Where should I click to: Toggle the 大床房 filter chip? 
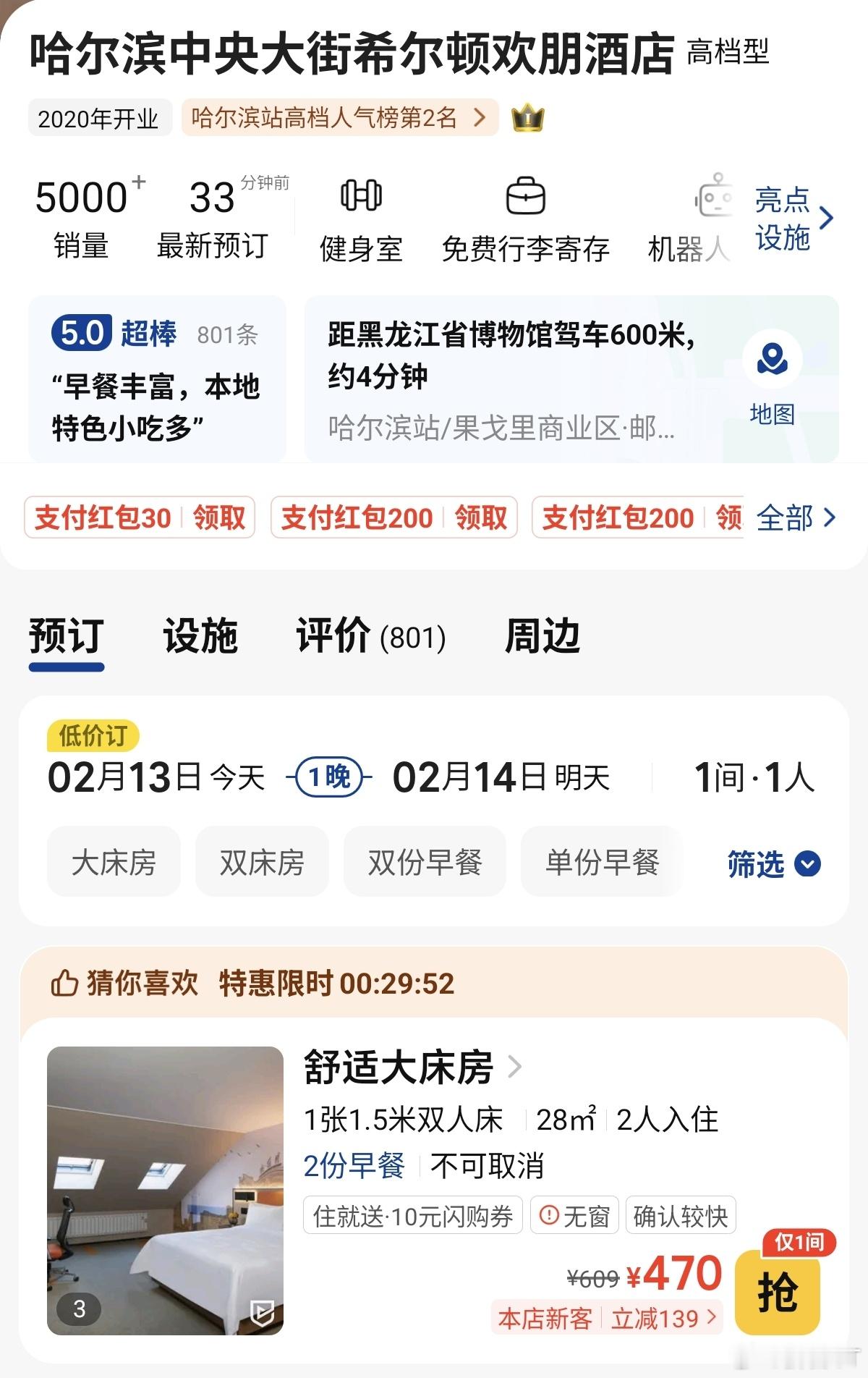(114, 861)
